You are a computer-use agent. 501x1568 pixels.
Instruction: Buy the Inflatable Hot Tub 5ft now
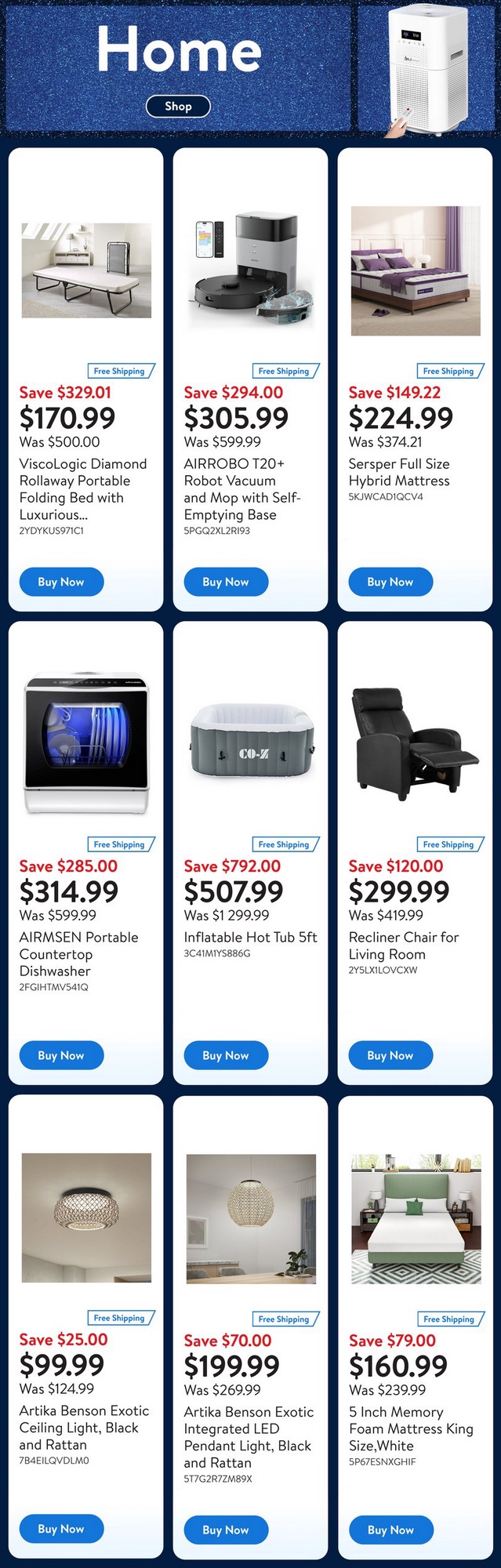click(226, 1055)
